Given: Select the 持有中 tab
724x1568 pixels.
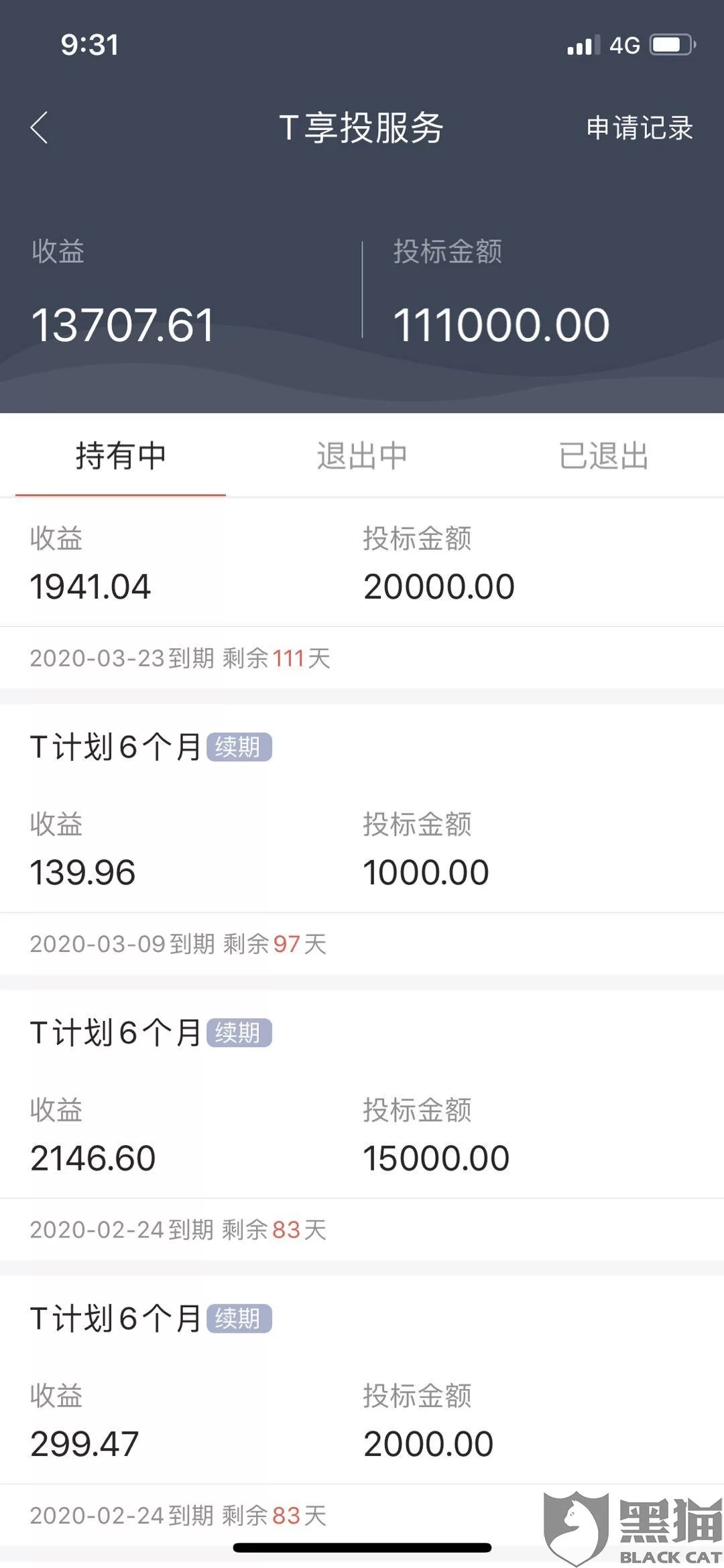Looking at the screenshot, I should 121,457.
